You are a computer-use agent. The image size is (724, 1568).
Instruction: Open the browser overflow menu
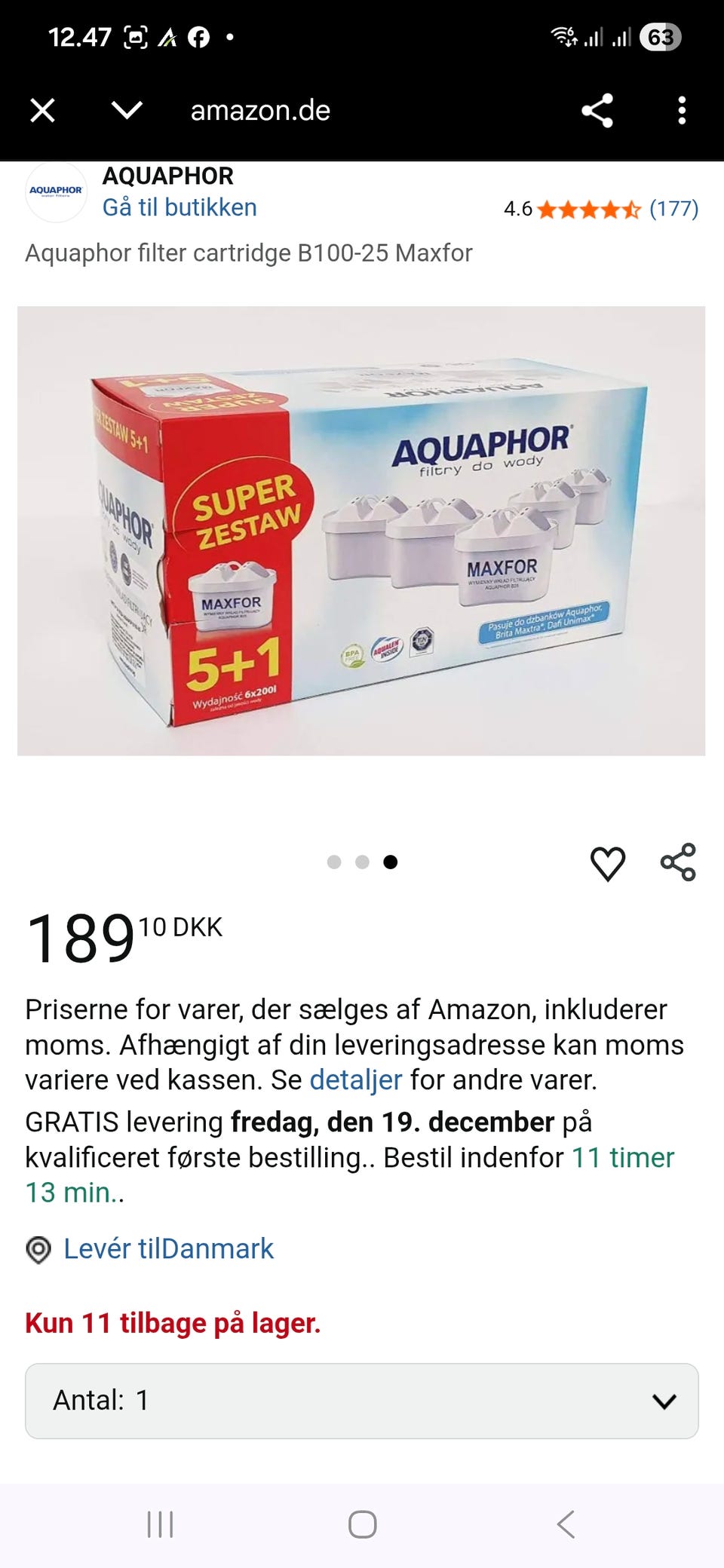point(682,111)
